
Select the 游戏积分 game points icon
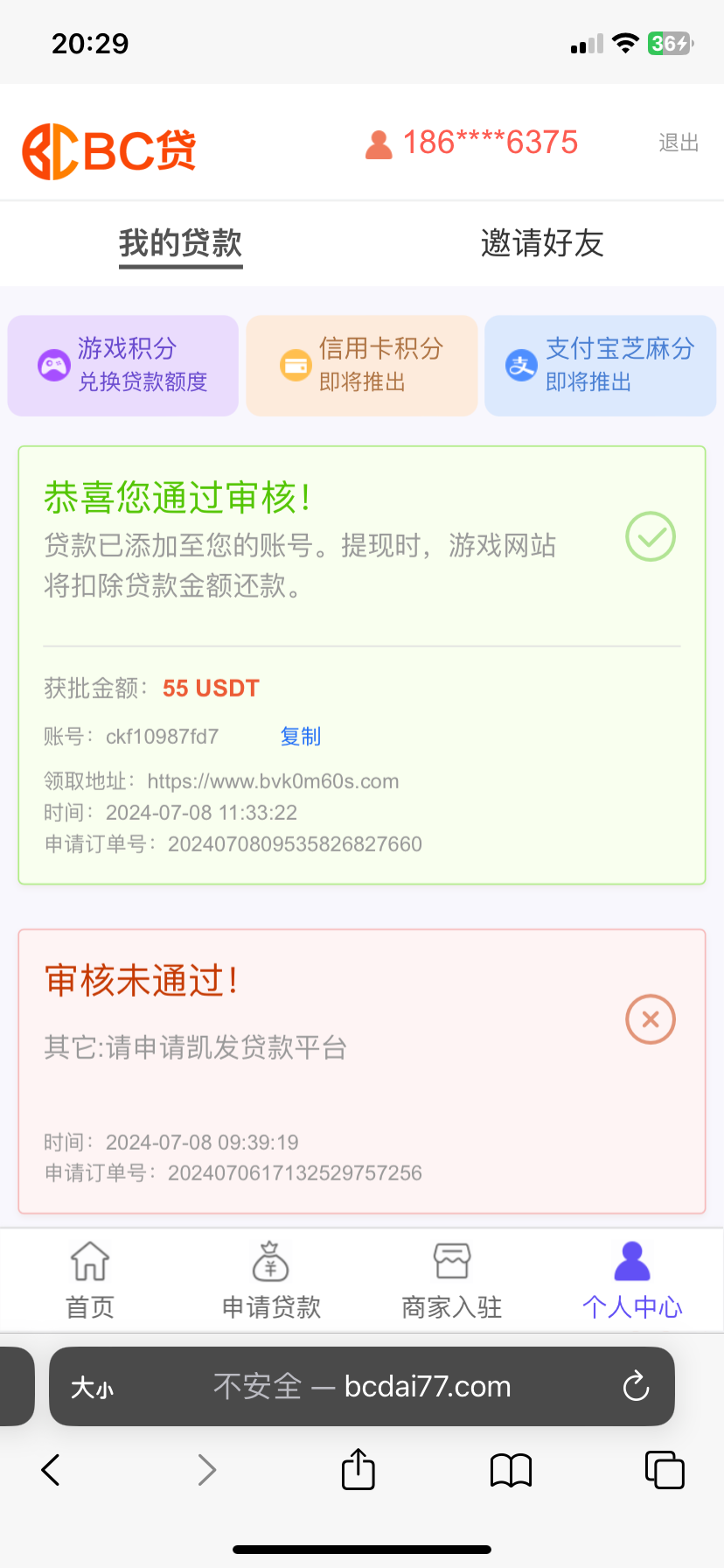pos(52,365)
